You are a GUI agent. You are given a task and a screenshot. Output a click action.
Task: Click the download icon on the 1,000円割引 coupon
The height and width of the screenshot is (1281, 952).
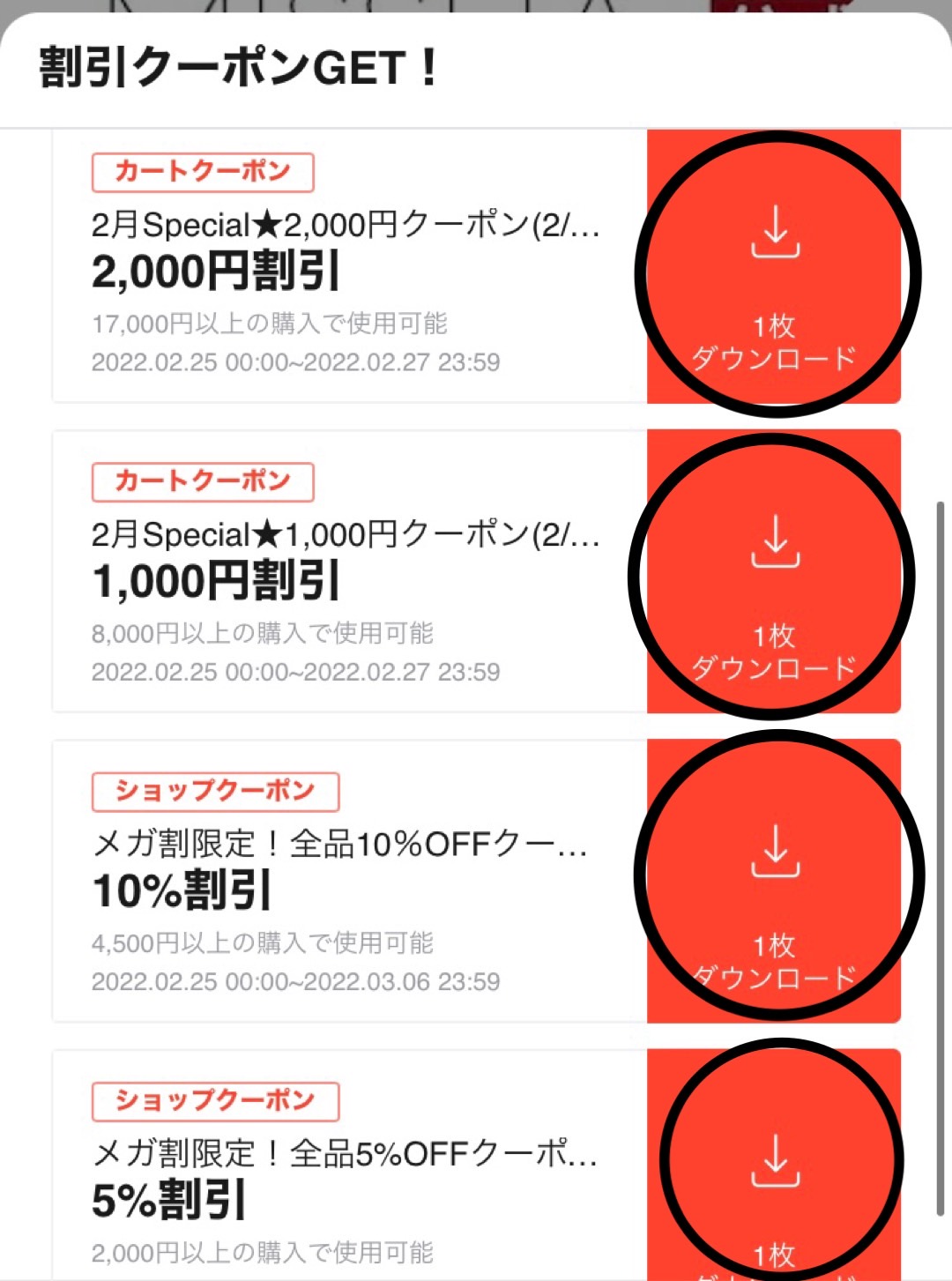(774, 542)
